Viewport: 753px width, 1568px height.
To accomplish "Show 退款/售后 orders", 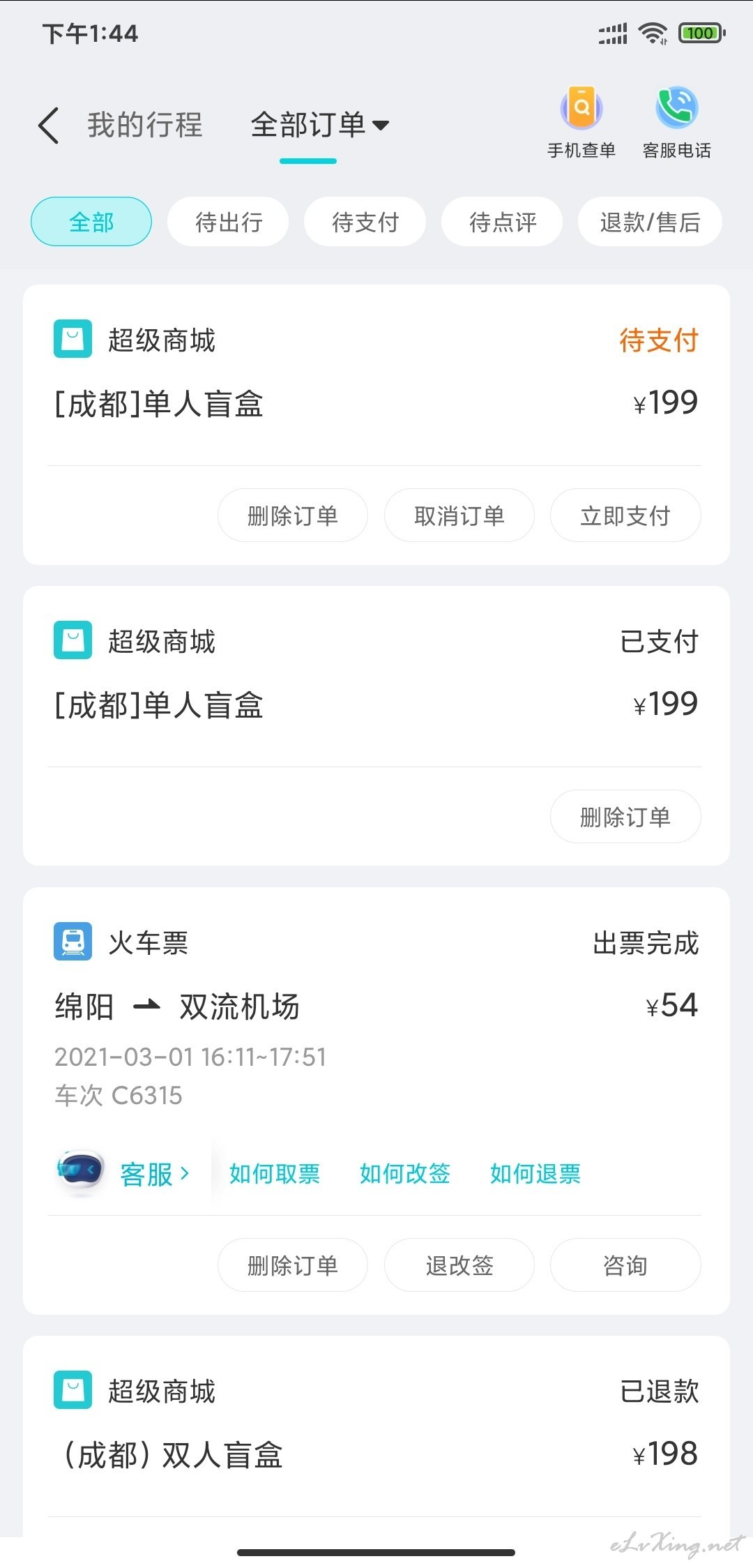I will click(x=650, y=222).
